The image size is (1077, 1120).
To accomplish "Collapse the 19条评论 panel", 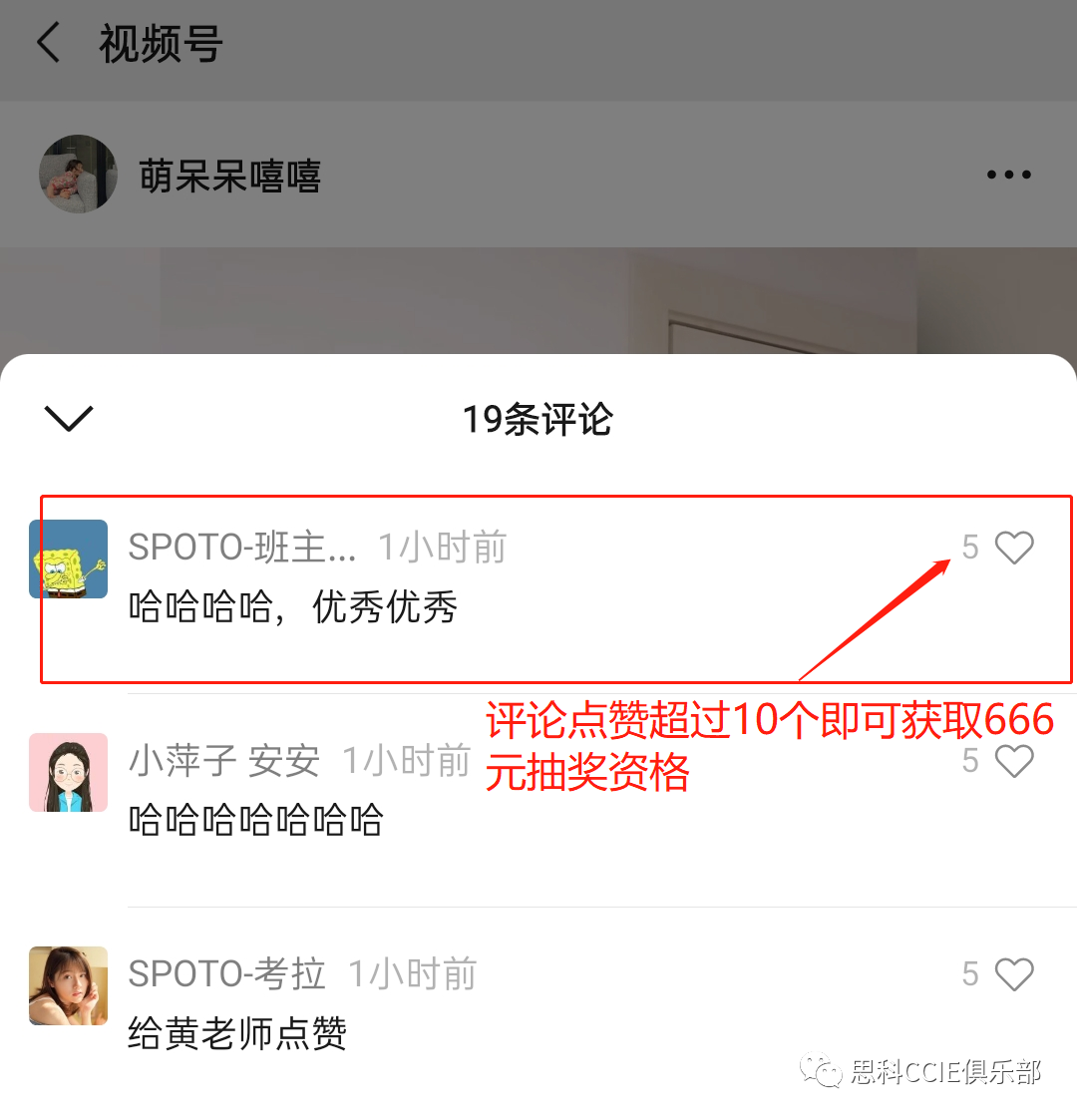I will pyautogui.click(x=69, y=418).
